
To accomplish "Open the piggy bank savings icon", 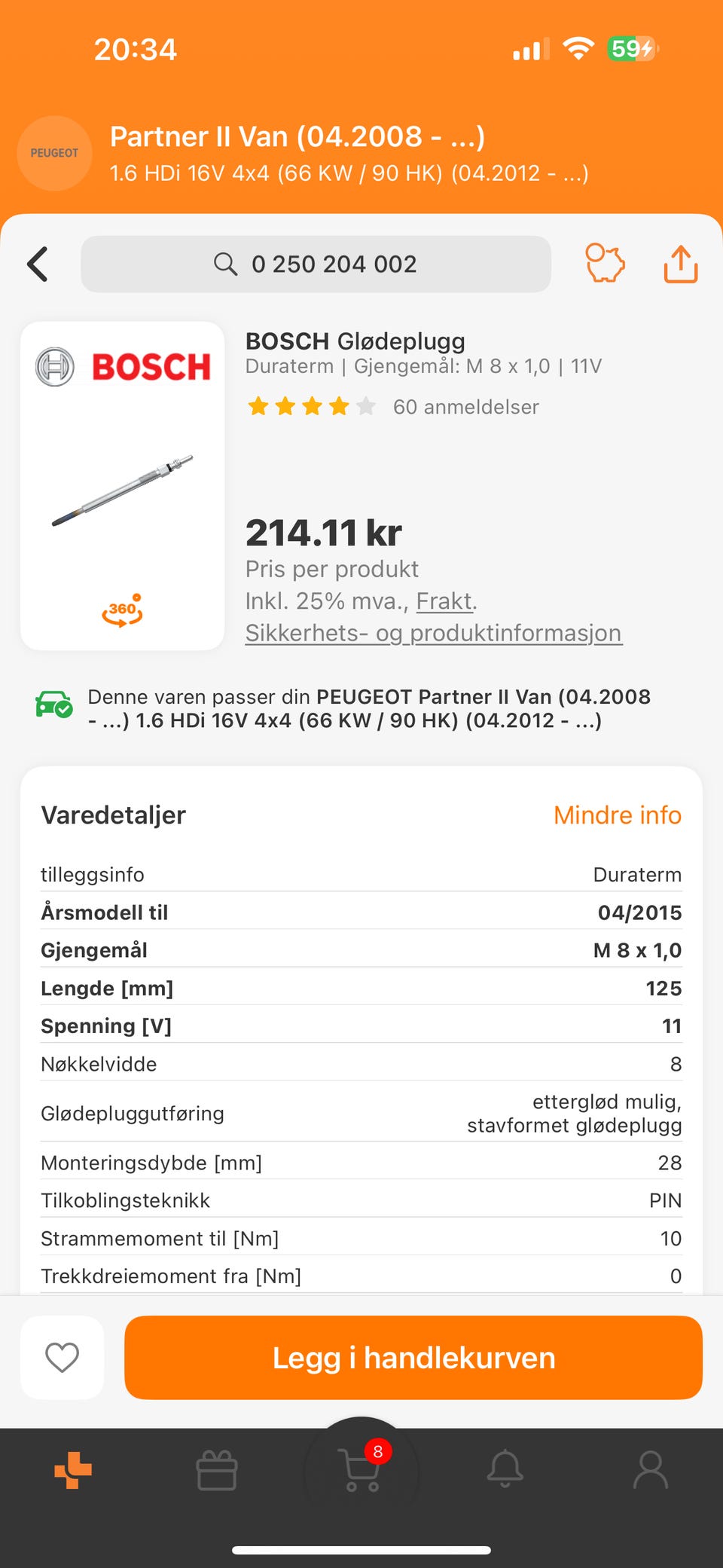I will click(605, 264).
